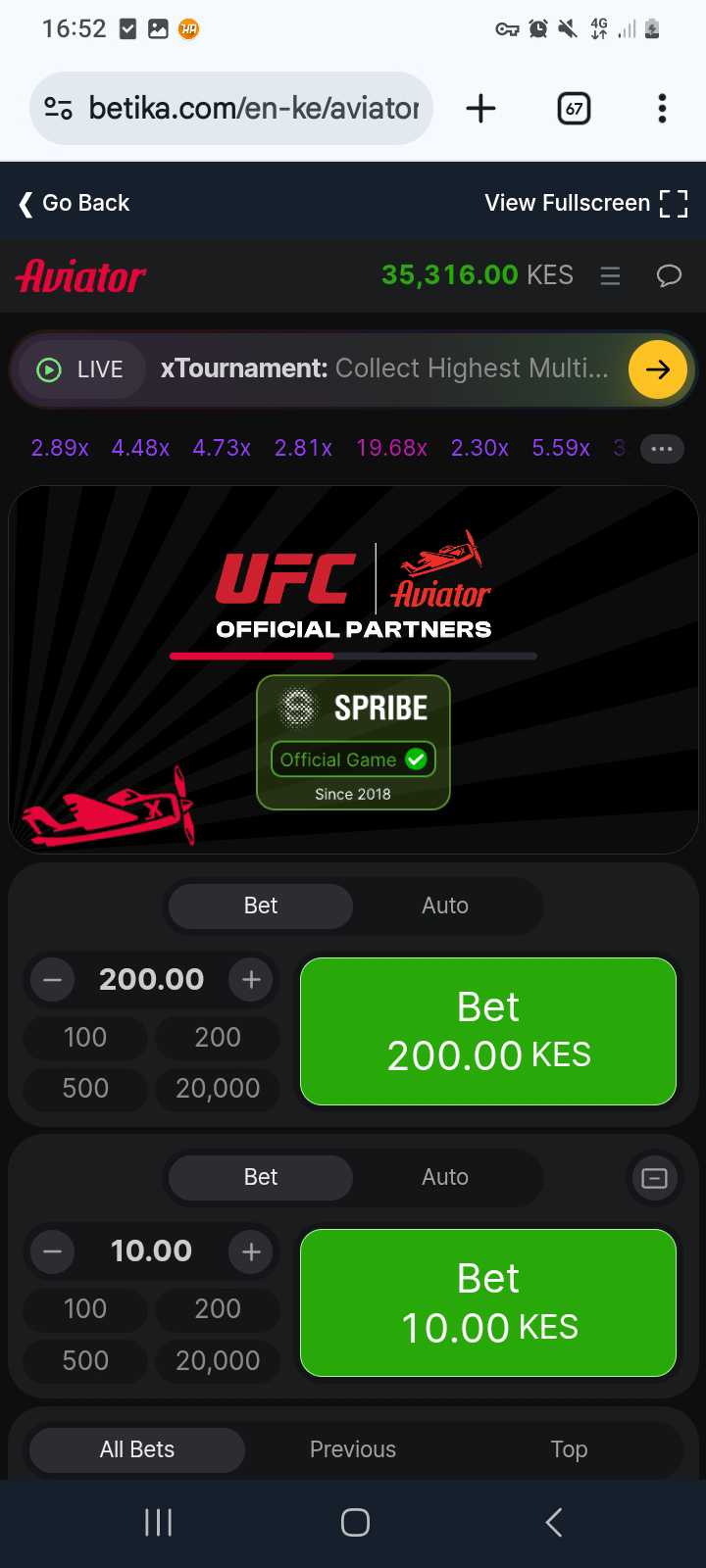
Task: Increase the 200.00 bet amount
Action: coord(251,979)
